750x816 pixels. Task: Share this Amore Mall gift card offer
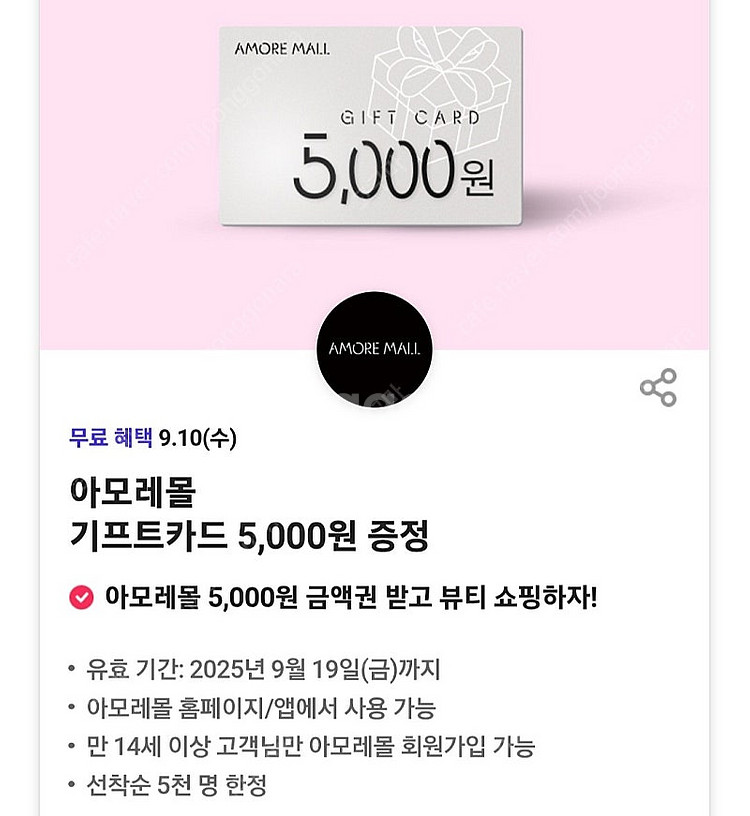coord(658,388)
